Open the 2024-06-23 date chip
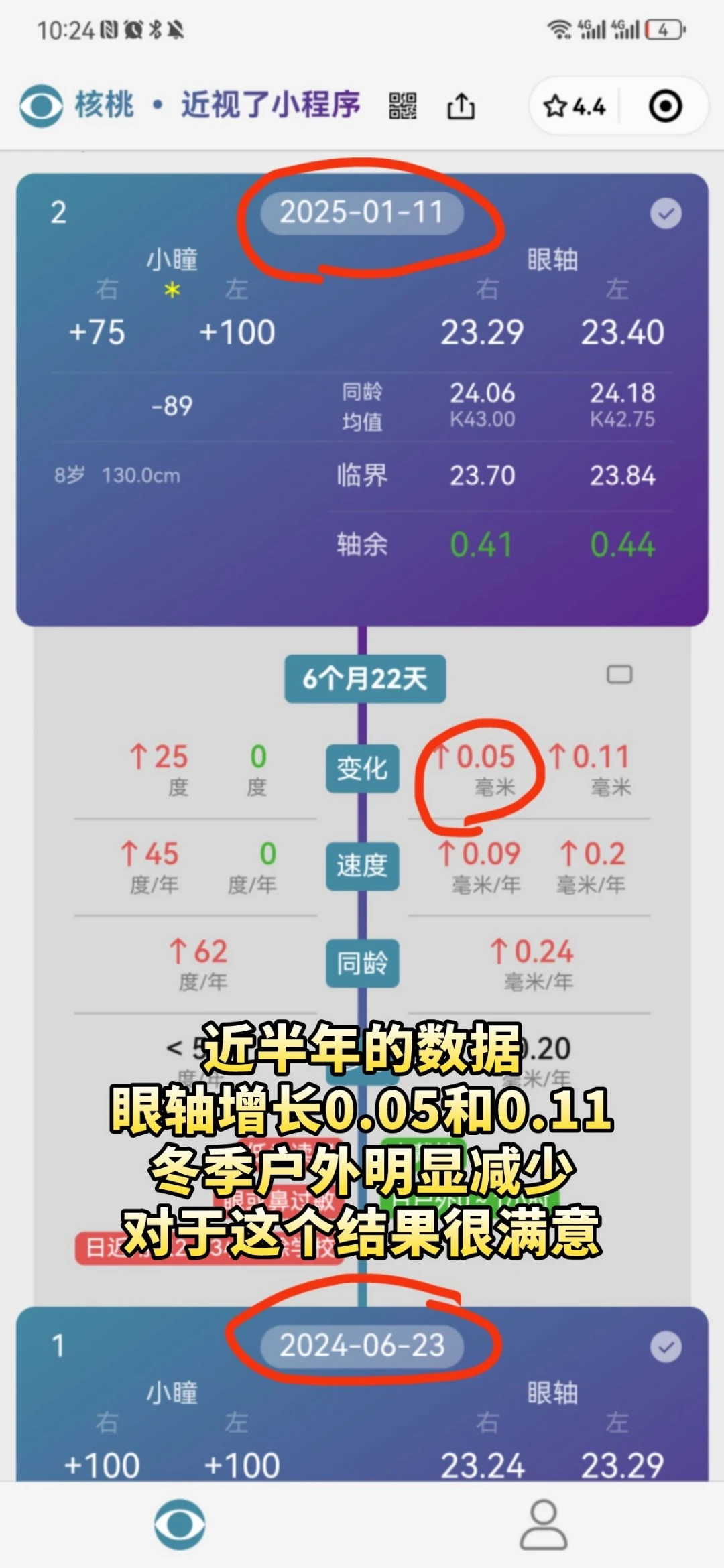This screenshot has height=1568, width=724. point(362,1345)
